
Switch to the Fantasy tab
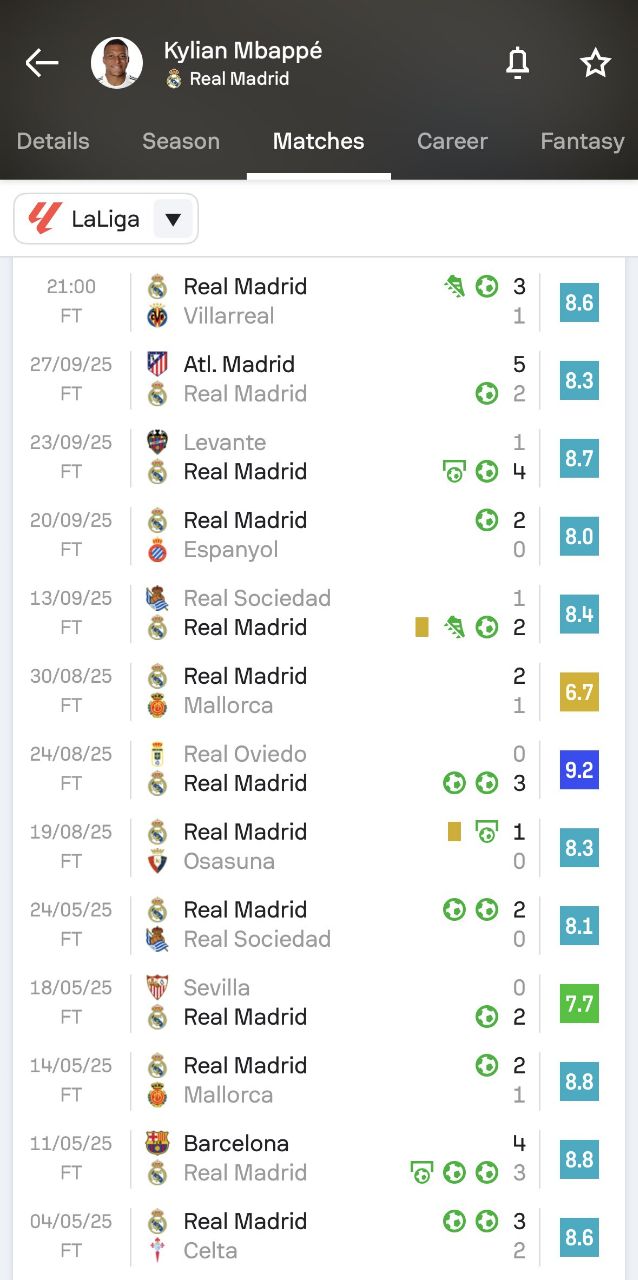pos(582,142)
